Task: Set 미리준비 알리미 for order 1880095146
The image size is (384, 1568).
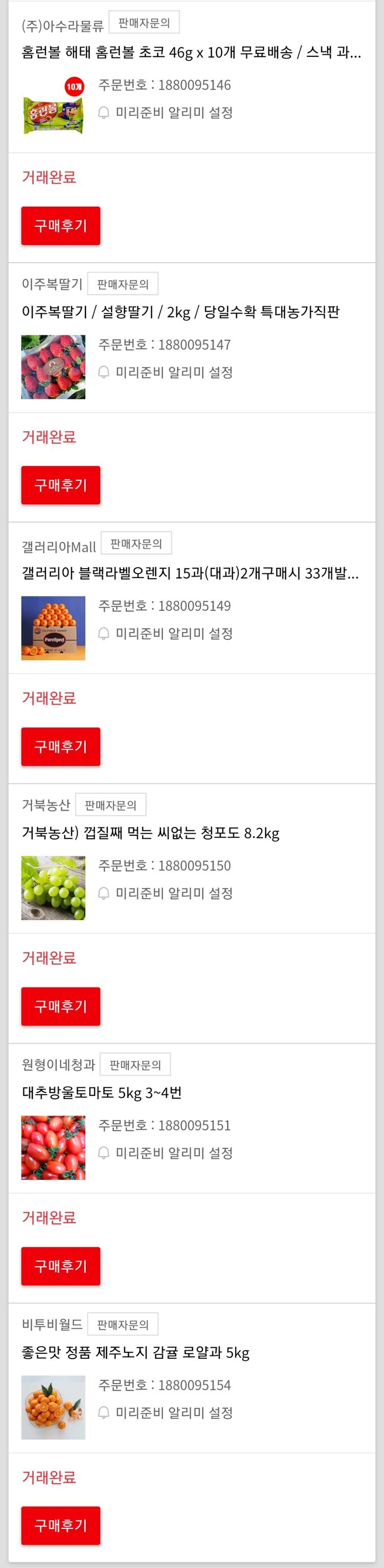Action: (174, 113)
